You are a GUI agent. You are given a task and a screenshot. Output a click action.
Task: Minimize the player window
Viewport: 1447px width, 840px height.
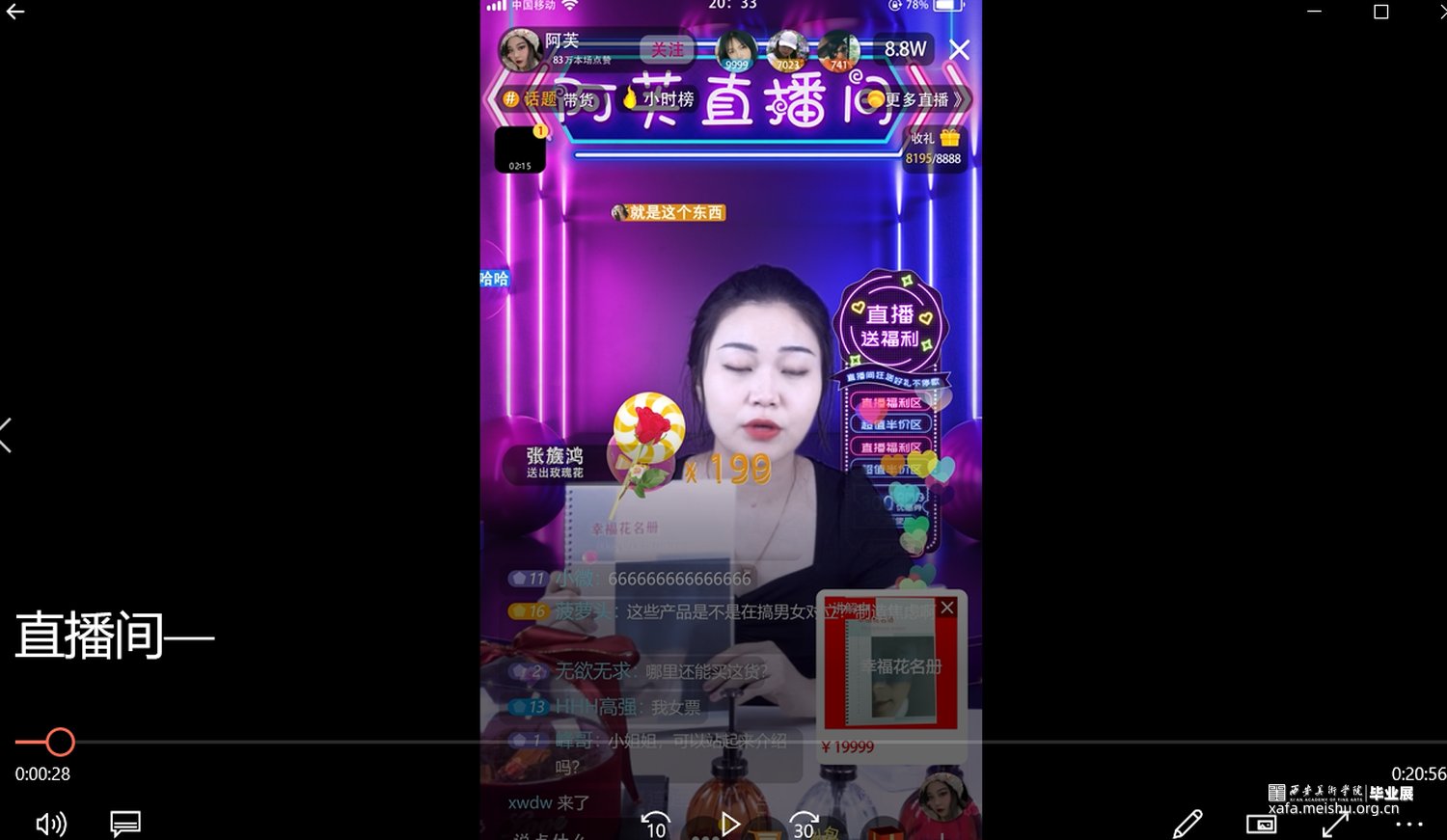[1314, 12]
